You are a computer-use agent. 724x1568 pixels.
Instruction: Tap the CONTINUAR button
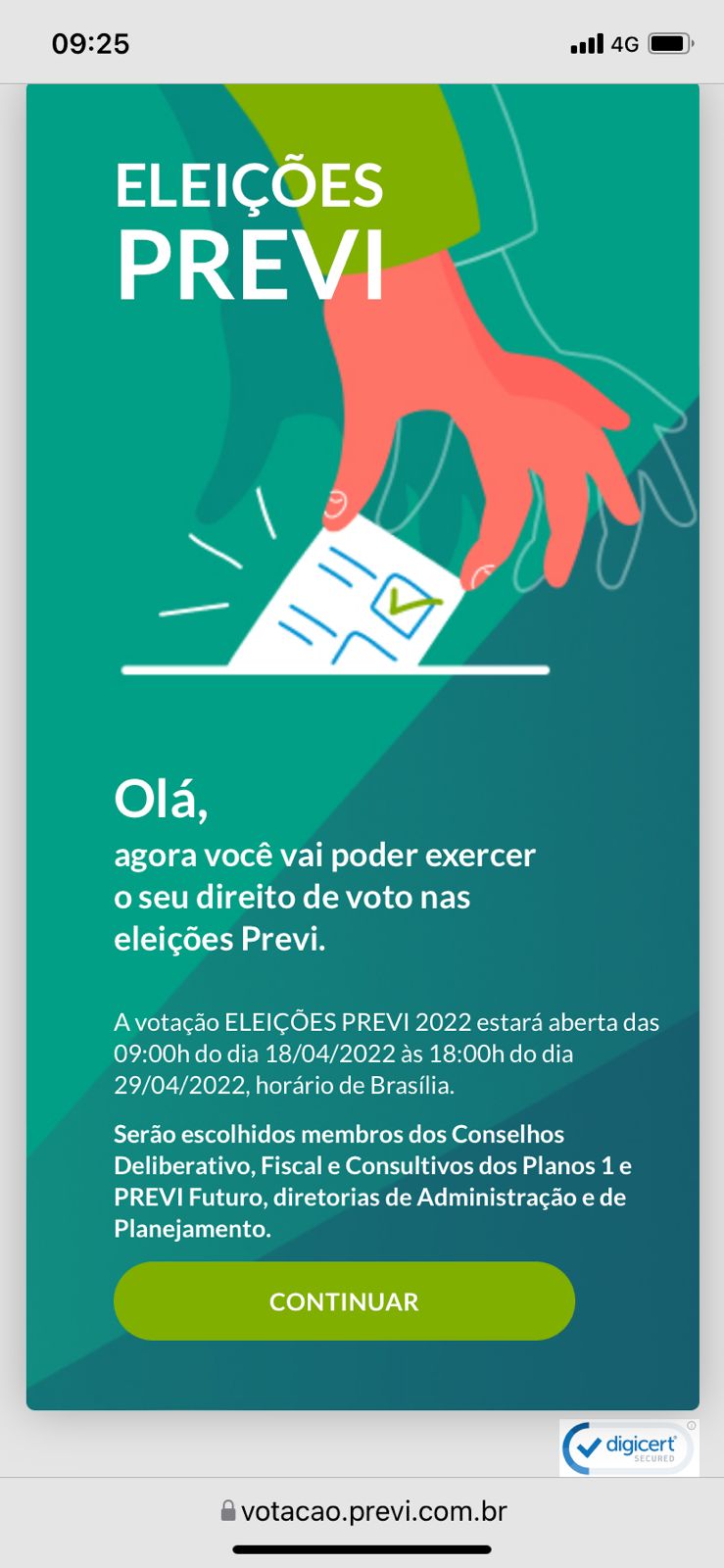pos(344,1300)
